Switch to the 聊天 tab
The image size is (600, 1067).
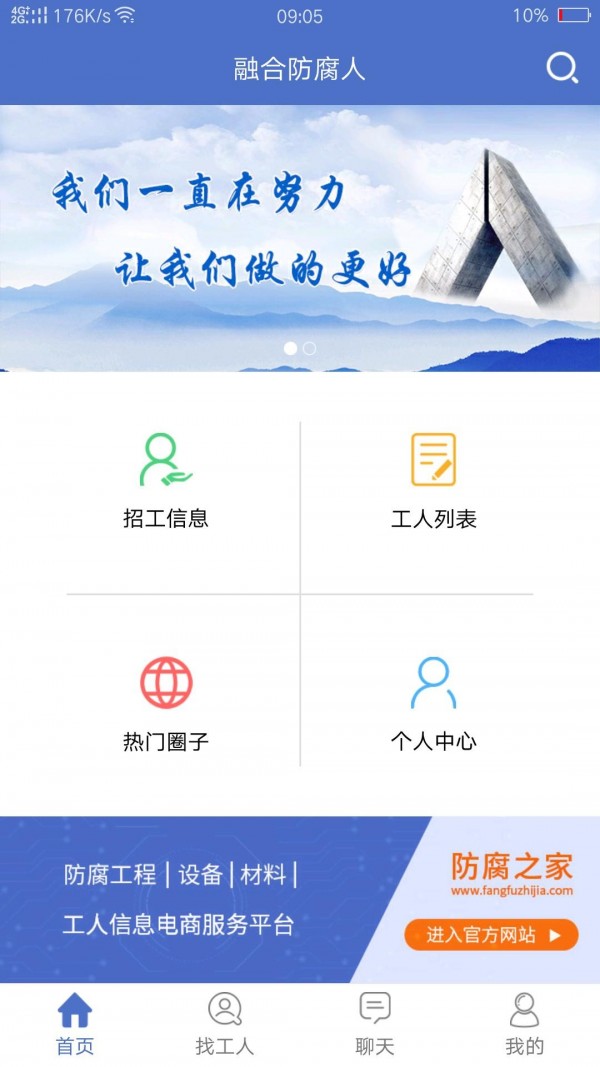click(375, 1025)
